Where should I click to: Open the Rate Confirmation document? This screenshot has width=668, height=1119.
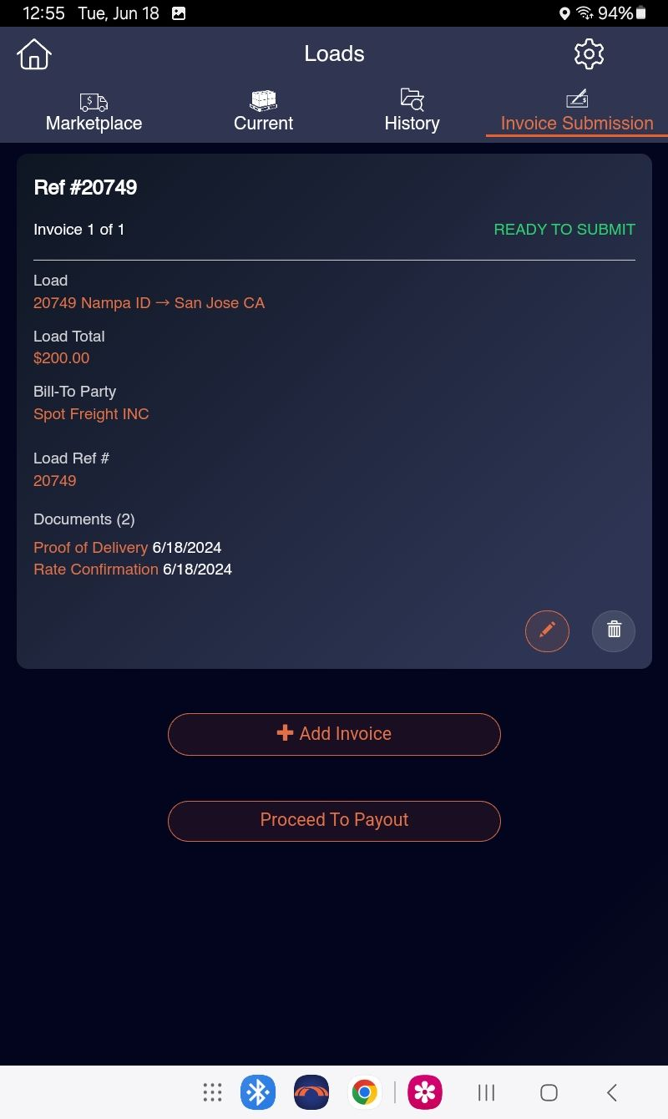click(x=96, y=569)
